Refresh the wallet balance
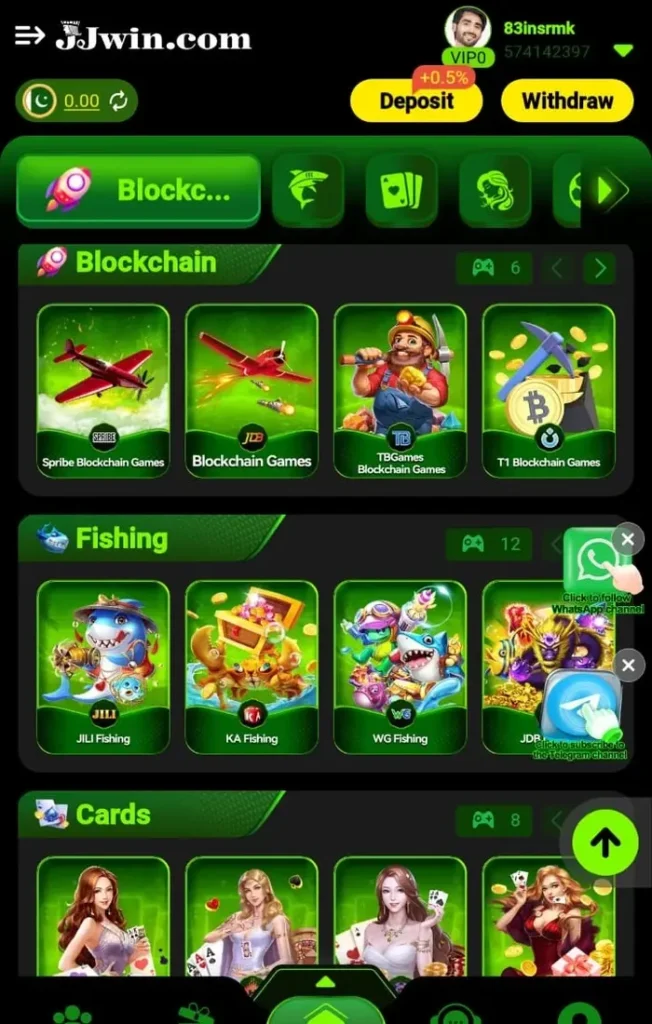Viewport: 652px width, 1024px height. pos(118,100)
